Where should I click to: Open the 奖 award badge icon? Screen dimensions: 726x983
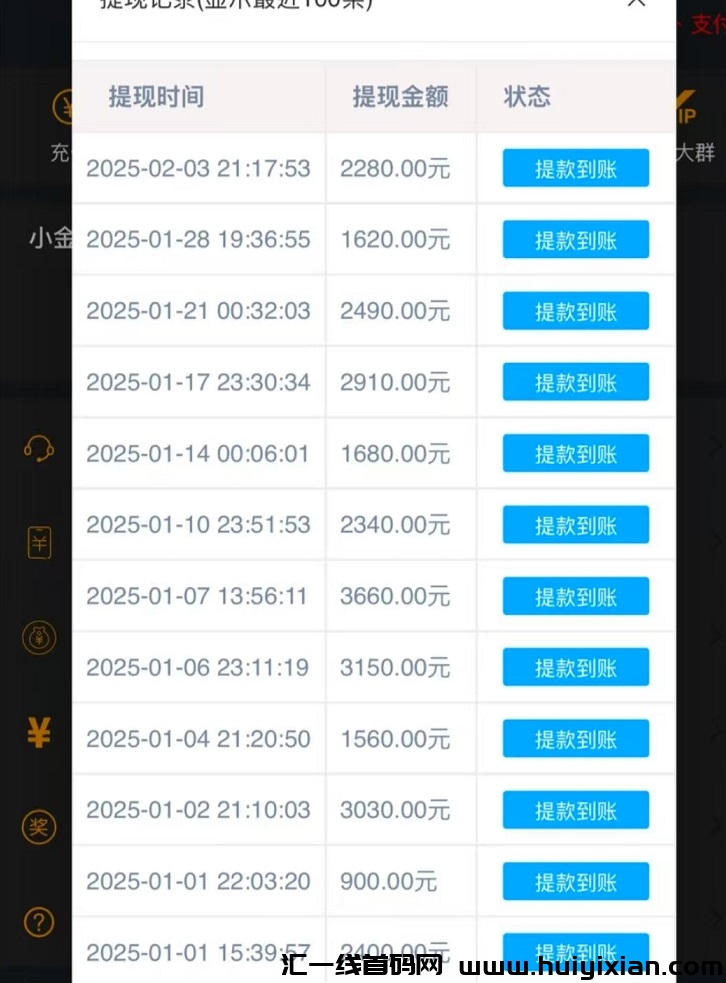click(38, 827)
